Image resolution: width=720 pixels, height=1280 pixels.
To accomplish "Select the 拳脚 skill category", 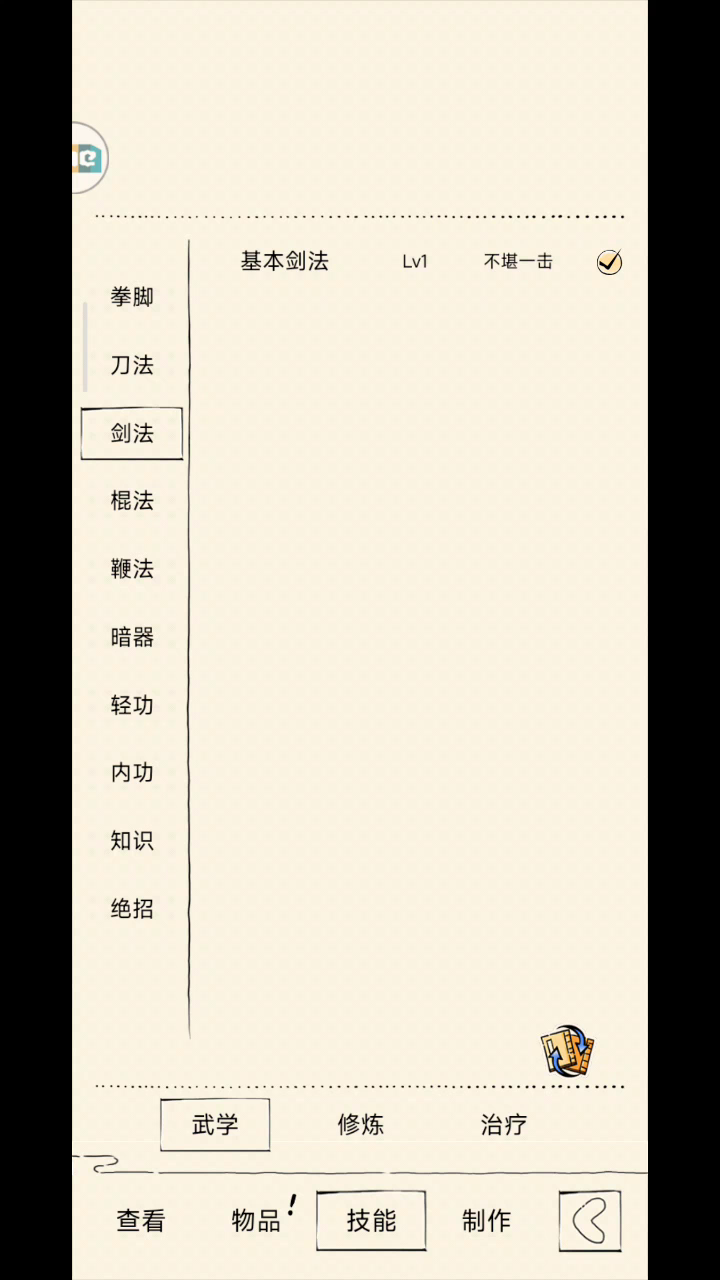I will (x=132, y=297).
